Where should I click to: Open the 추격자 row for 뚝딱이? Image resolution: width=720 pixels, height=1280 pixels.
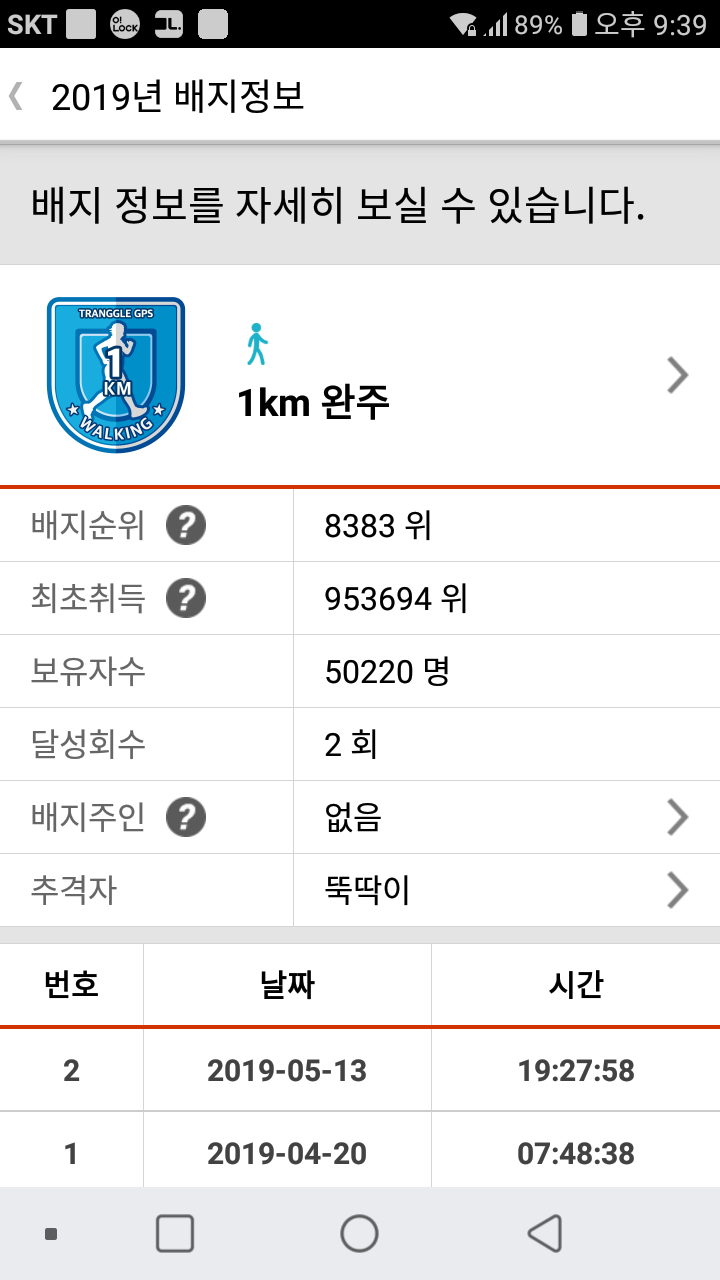click(360, 890)
